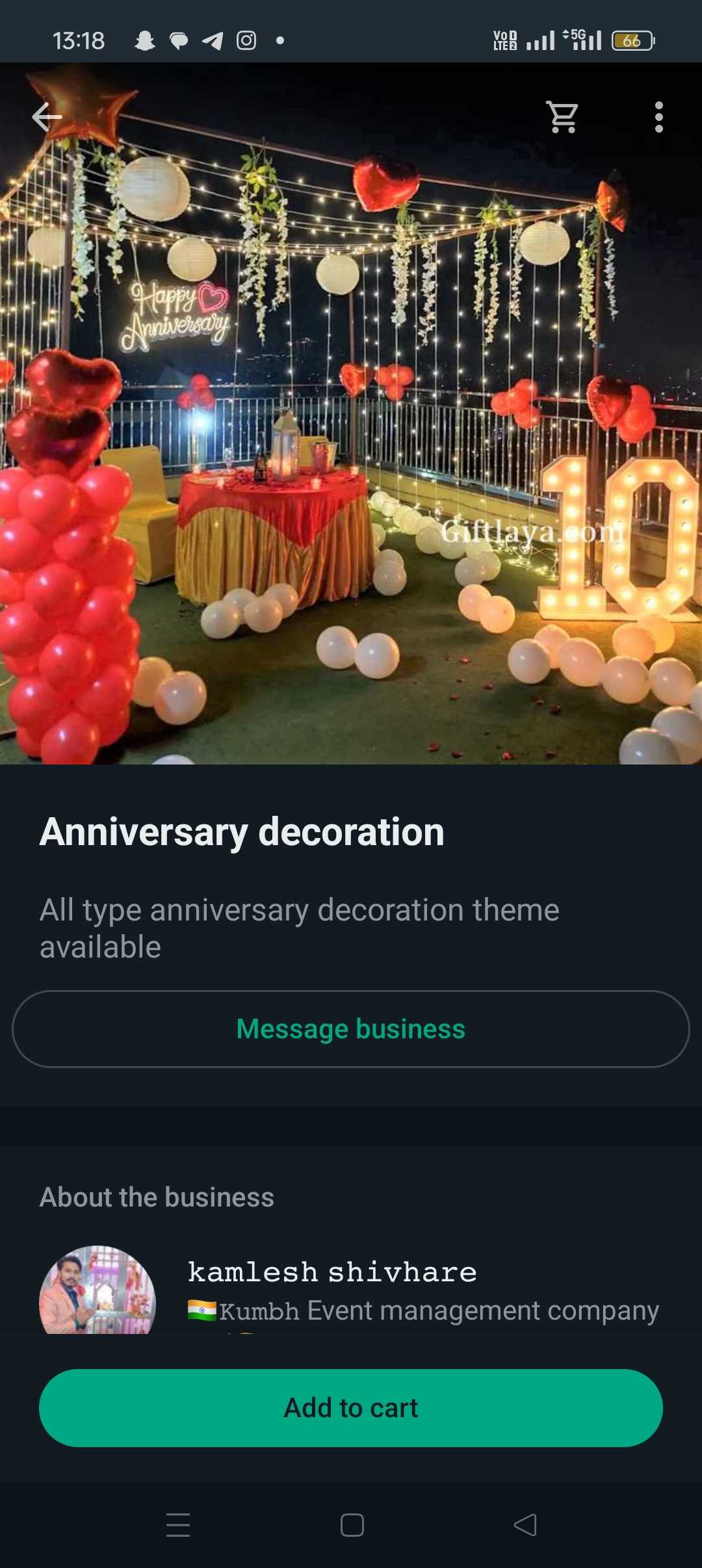
Task: Open the three-dot overflow menu
Action: 658,117
